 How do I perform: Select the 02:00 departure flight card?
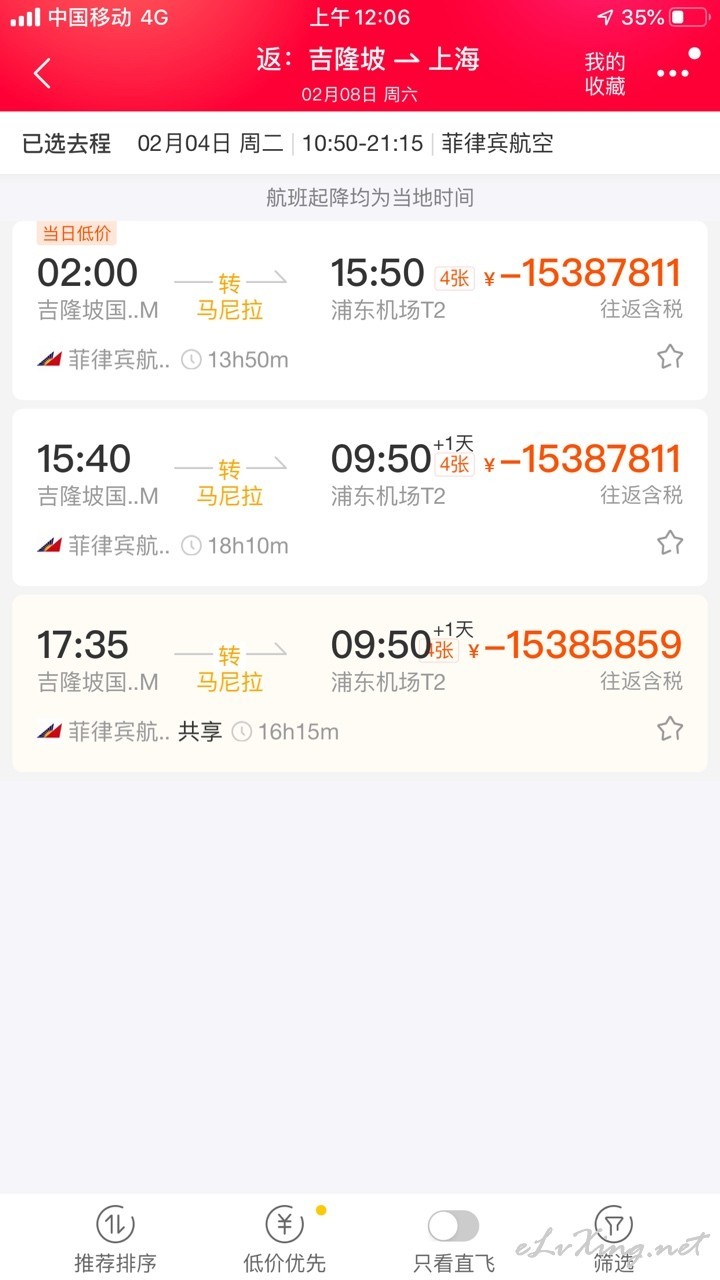(x=360, y=311)
